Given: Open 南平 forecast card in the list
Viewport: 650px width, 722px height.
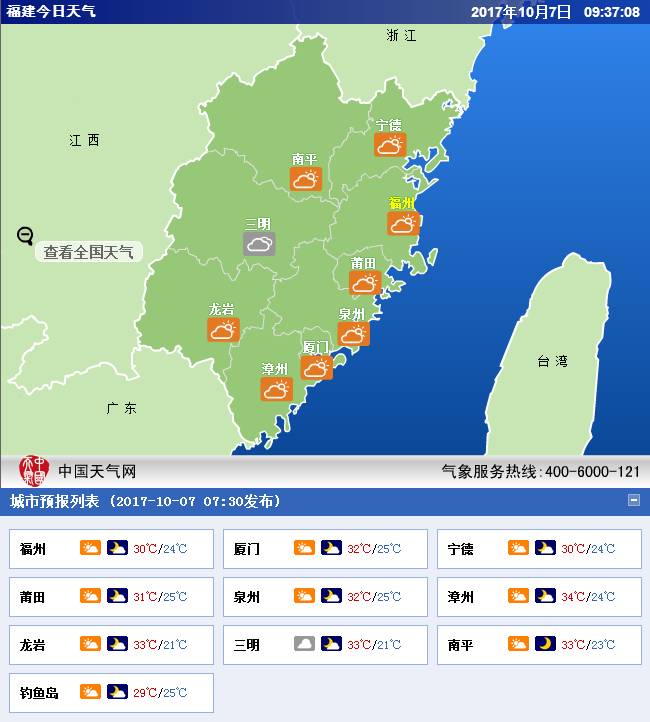Looking at the screenshot, I should point(539,645).
